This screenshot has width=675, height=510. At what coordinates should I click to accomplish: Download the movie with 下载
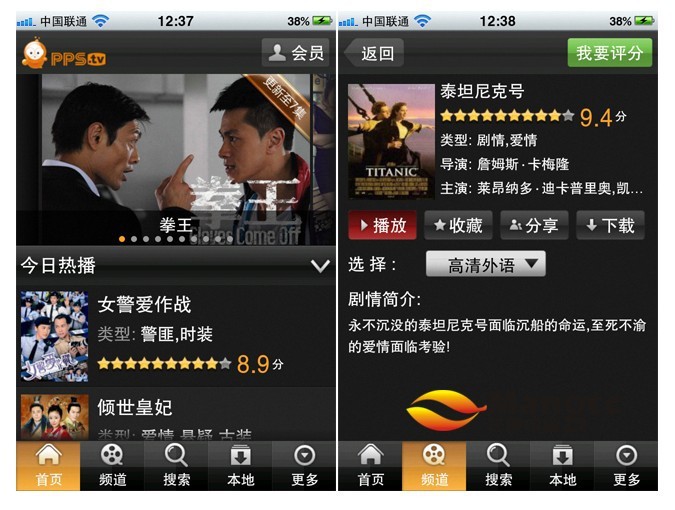pyautogui.click(x=609, y=225)
